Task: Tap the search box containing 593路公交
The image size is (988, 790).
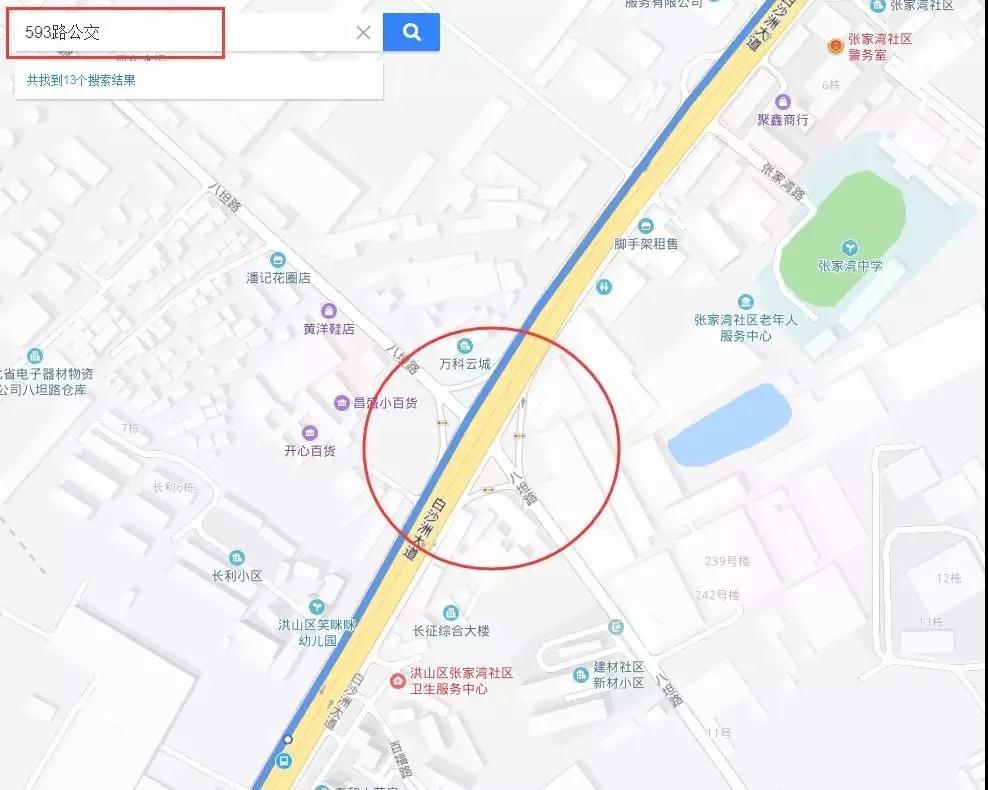Action: (x=180, y=32)
